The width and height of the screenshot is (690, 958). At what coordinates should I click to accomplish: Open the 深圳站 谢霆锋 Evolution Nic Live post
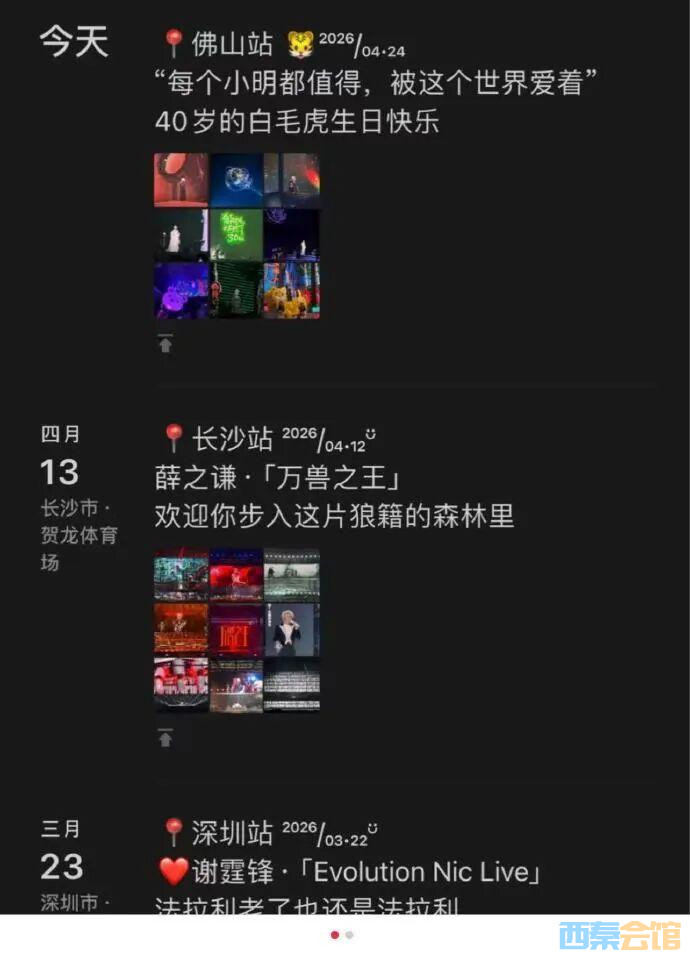[350, 872]
